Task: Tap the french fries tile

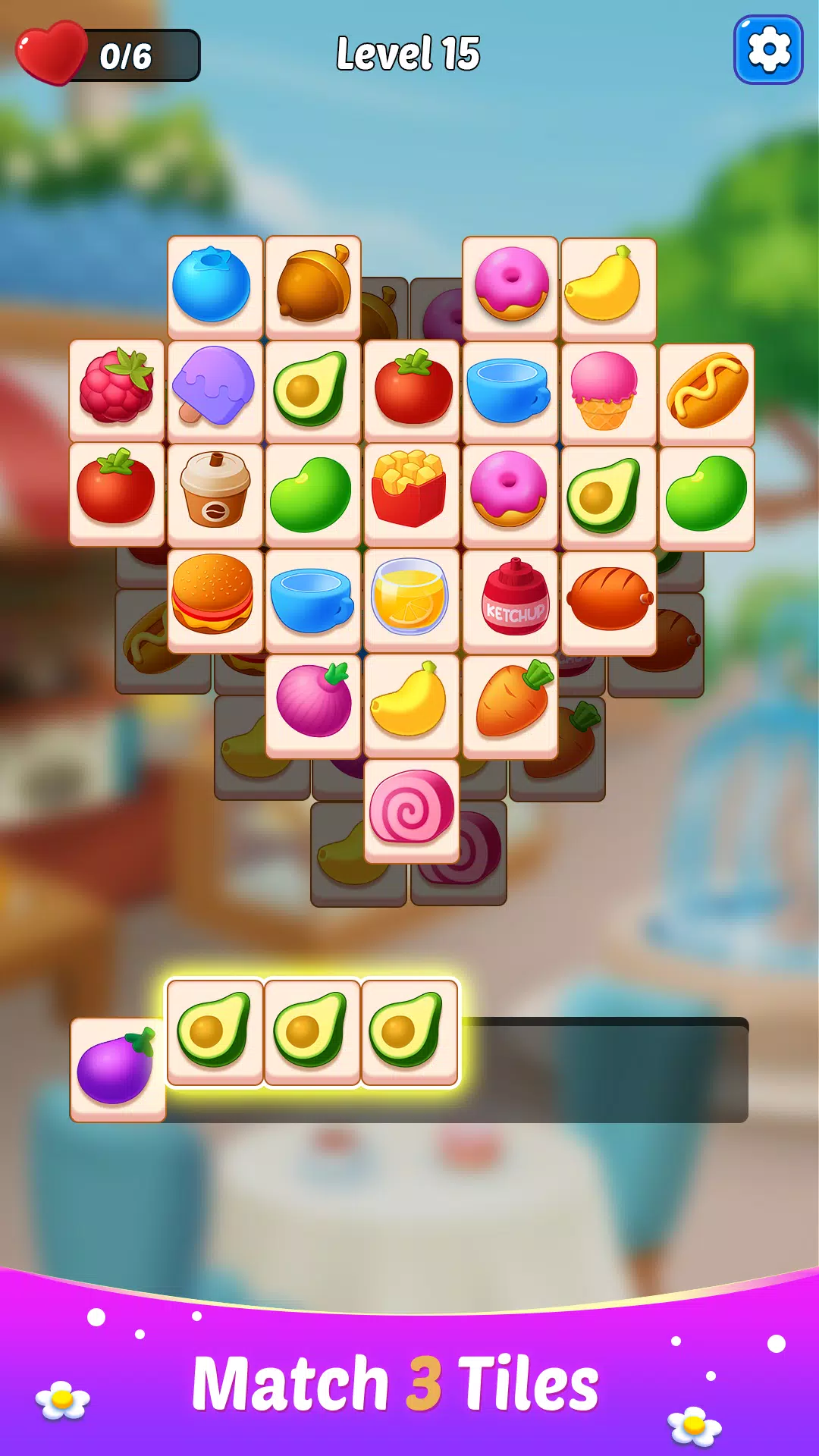Action: coord(411,493)
